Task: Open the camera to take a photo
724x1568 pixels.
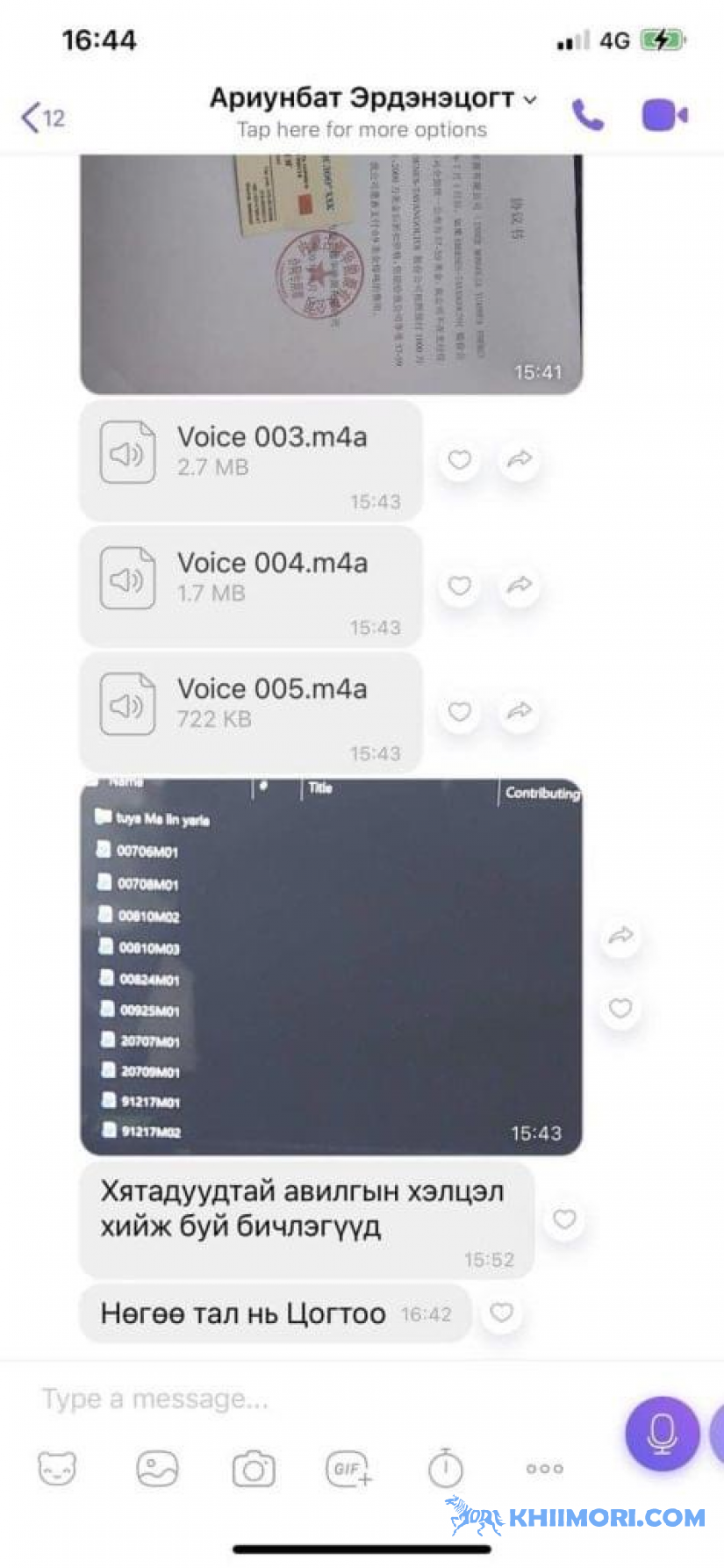Action: click(254, 1469)
